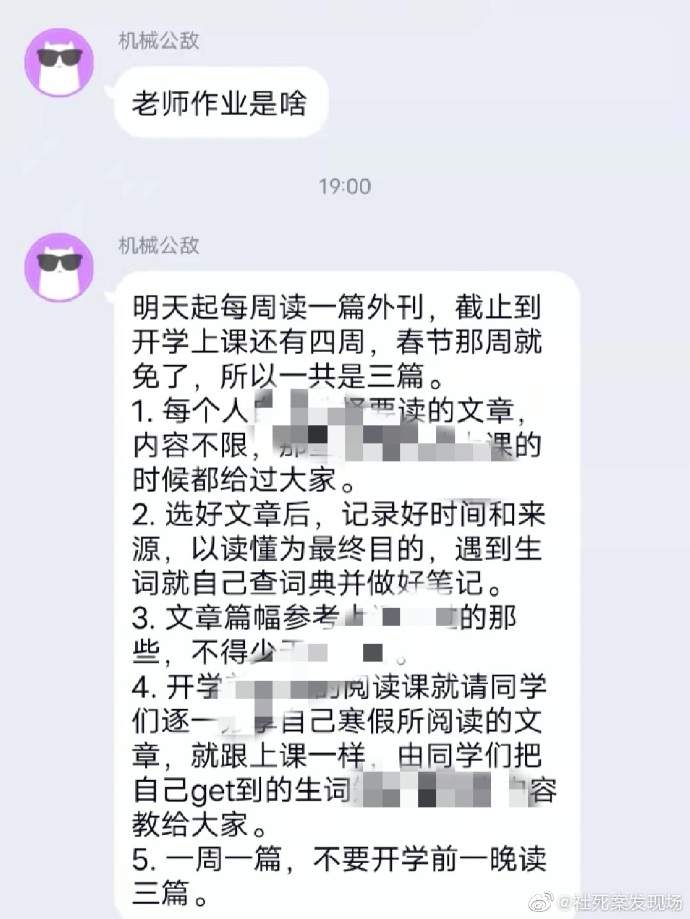Open 机械公敌's avatar beside the 19:00 homework message
Viewport: 690px width, 919px height.
[x=59, y=265]
